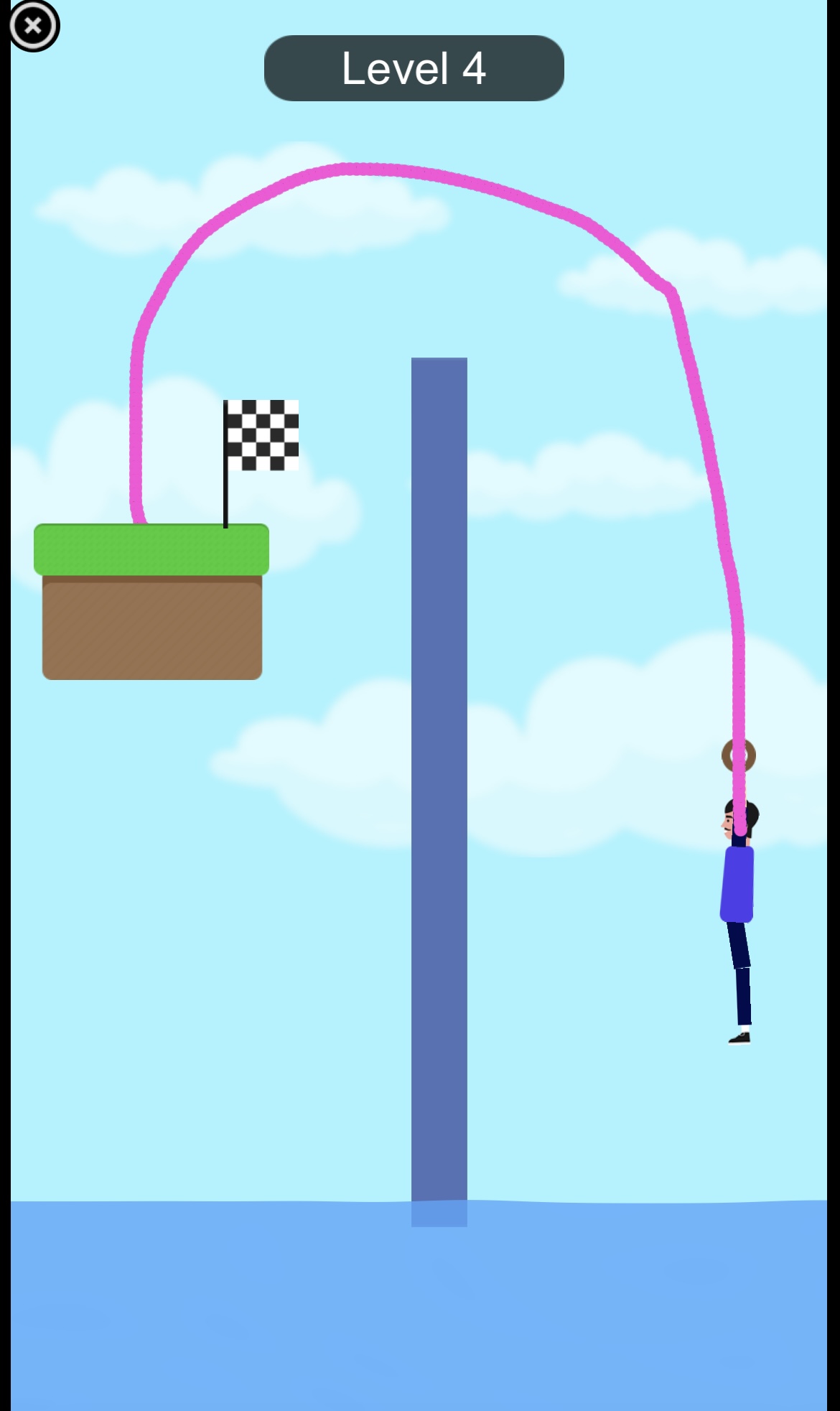
Task: Close the game with the X button
Action: click(x=33, y=26)
